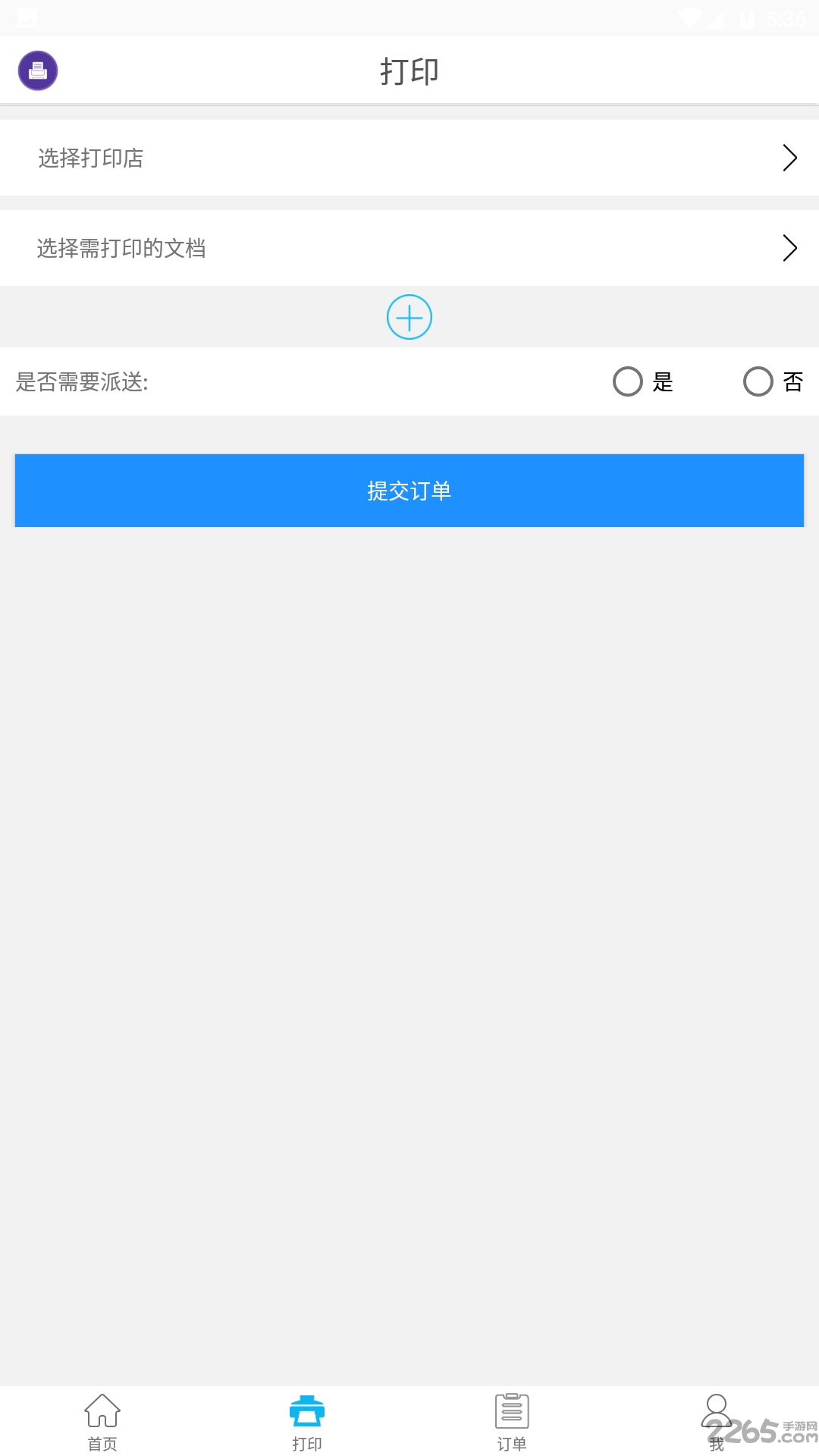
Task: Submit the order with 提交订单
Action: [x=409, y=491]
